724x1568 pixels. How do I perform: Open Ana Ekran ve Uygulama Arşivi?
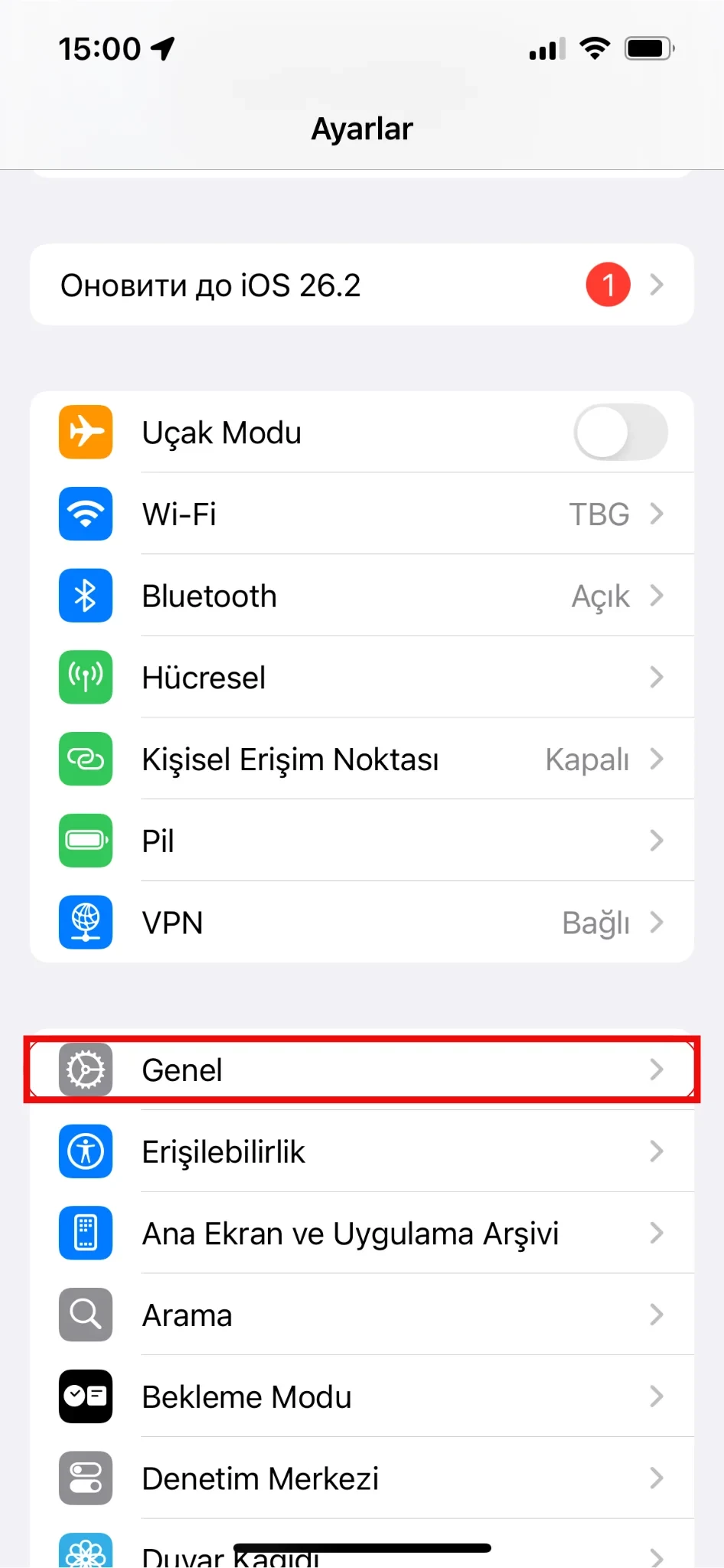[361, 1233]
